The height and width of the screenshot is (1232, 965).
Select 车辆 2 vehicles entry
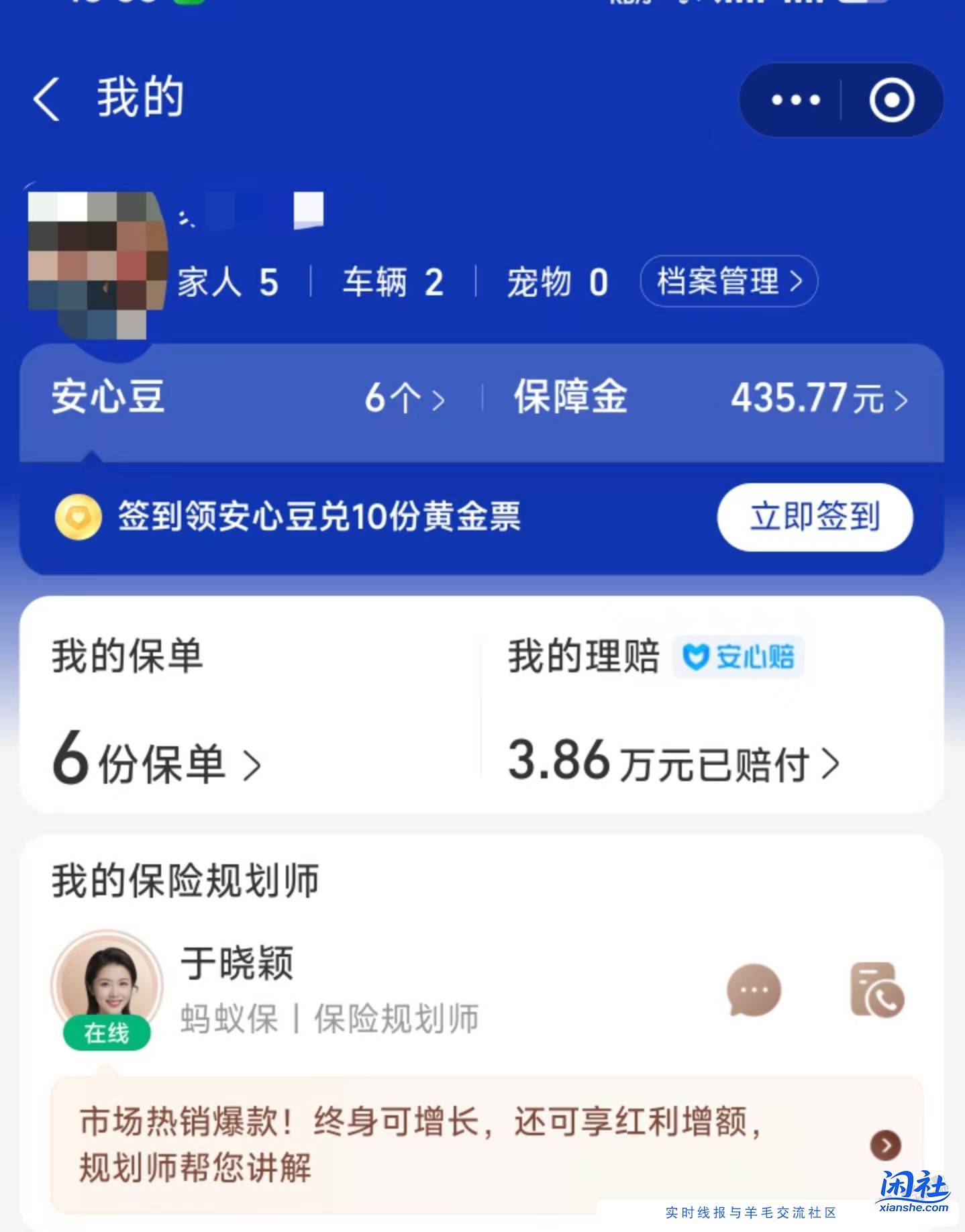393,282
